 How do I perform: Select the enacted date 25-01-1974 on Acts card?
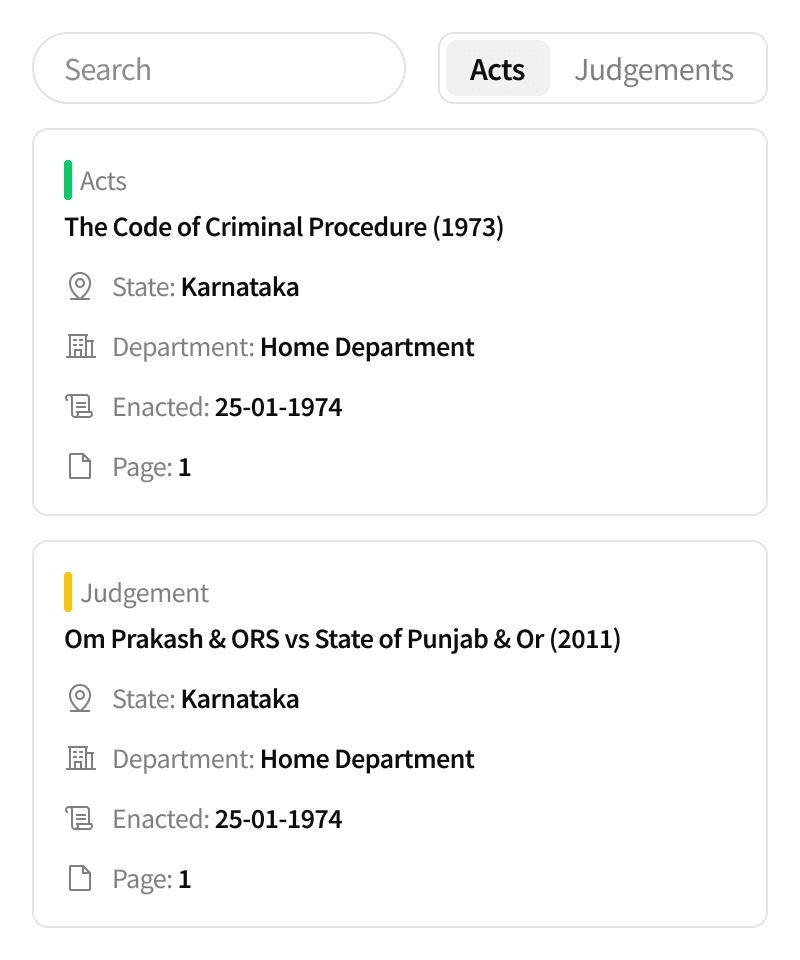278,406
